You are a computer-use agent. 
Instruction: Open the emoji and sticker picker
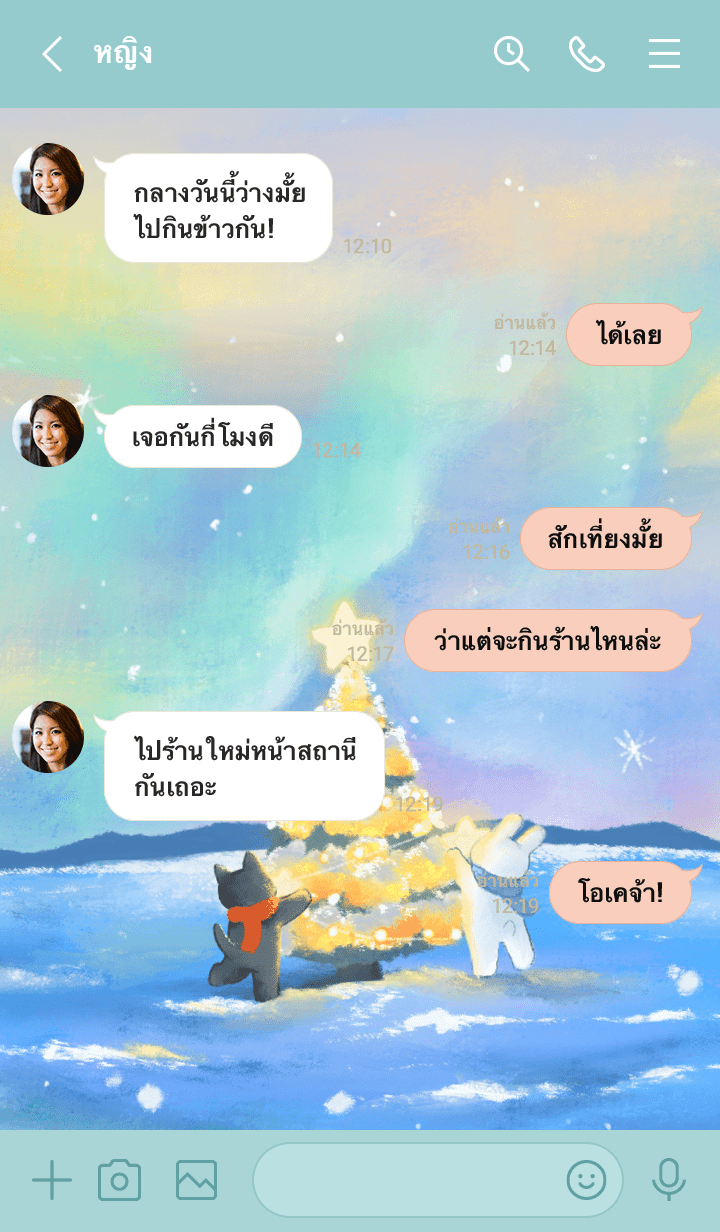tap(587, 1181)
